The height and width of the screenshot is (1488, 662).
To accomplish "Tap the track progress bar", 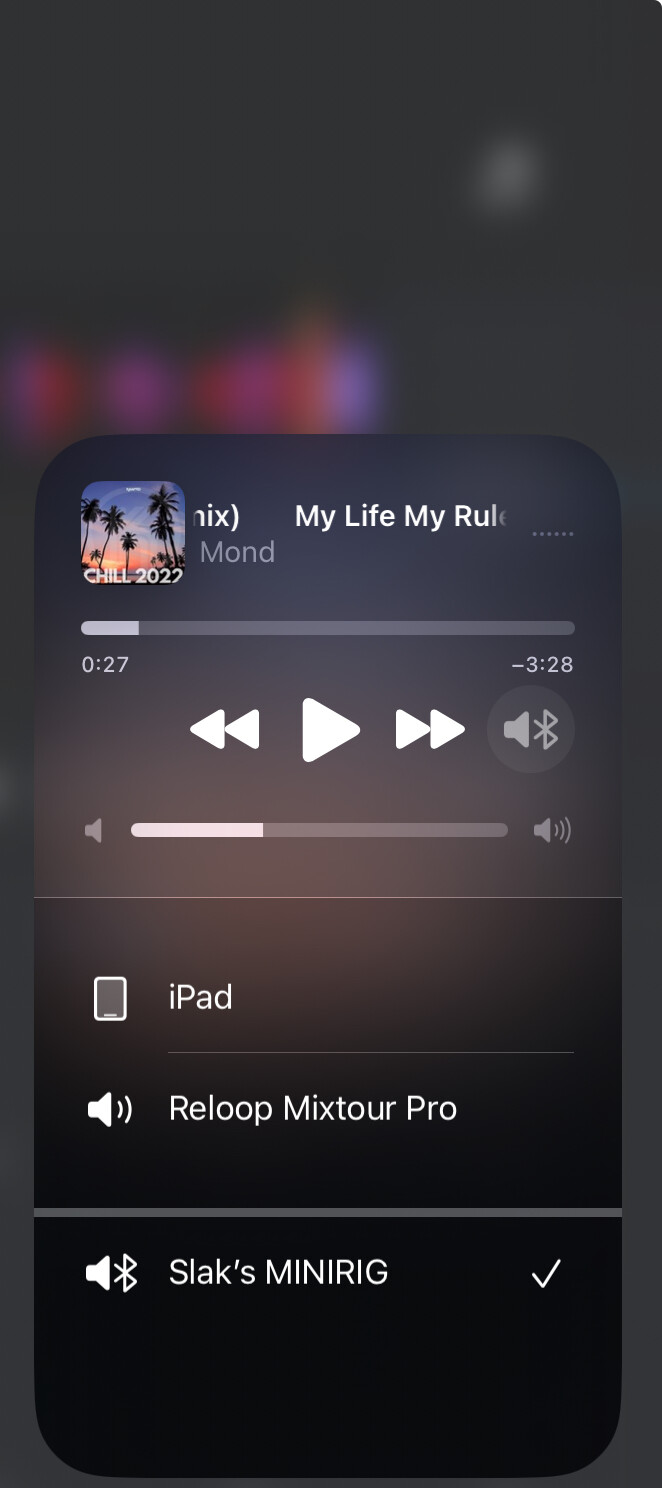I will [x=328, y=628].
